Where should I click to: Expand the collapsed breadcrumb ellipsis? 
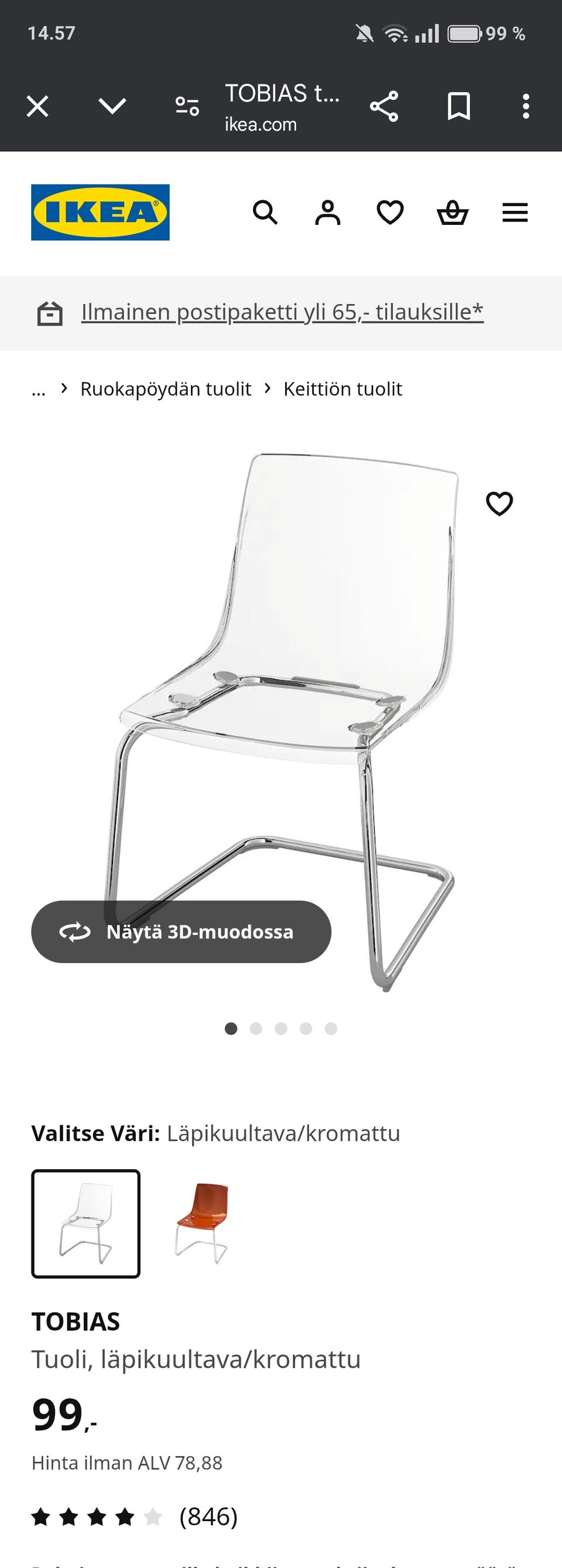tap(38, 390)
